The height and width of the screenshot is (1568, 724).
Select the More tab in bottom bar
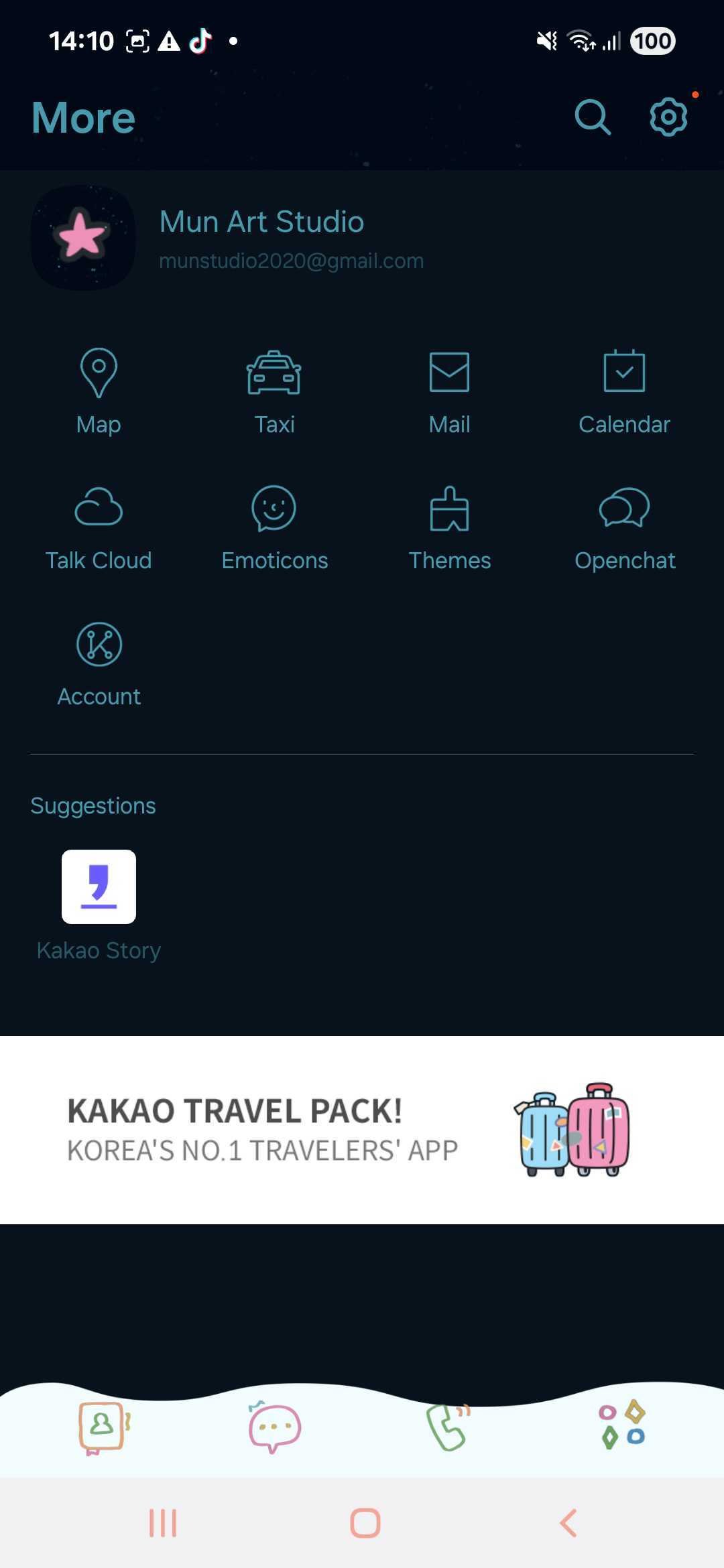(622, 1425)
